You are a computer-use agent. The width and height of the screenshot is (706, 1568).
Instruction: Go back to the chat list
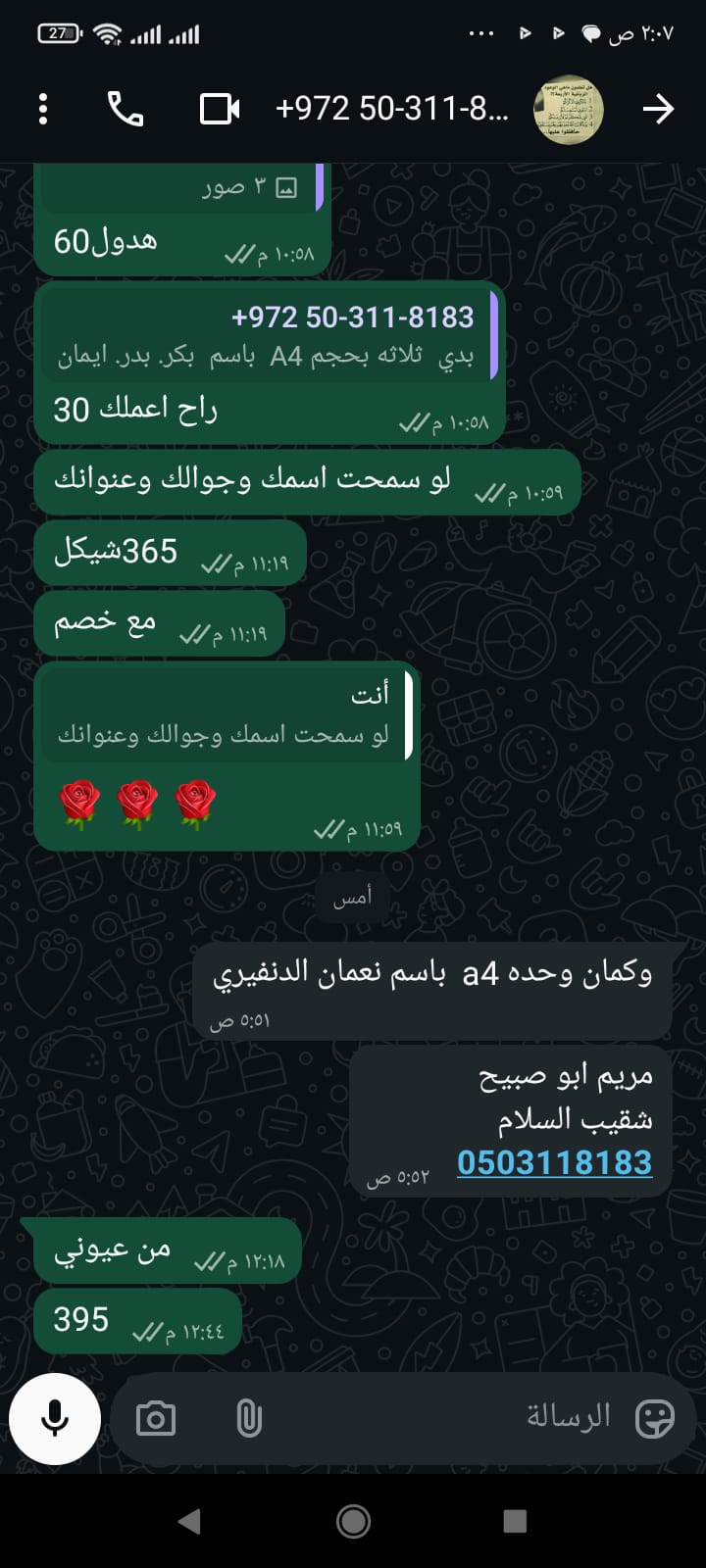(x=658, y=109)
